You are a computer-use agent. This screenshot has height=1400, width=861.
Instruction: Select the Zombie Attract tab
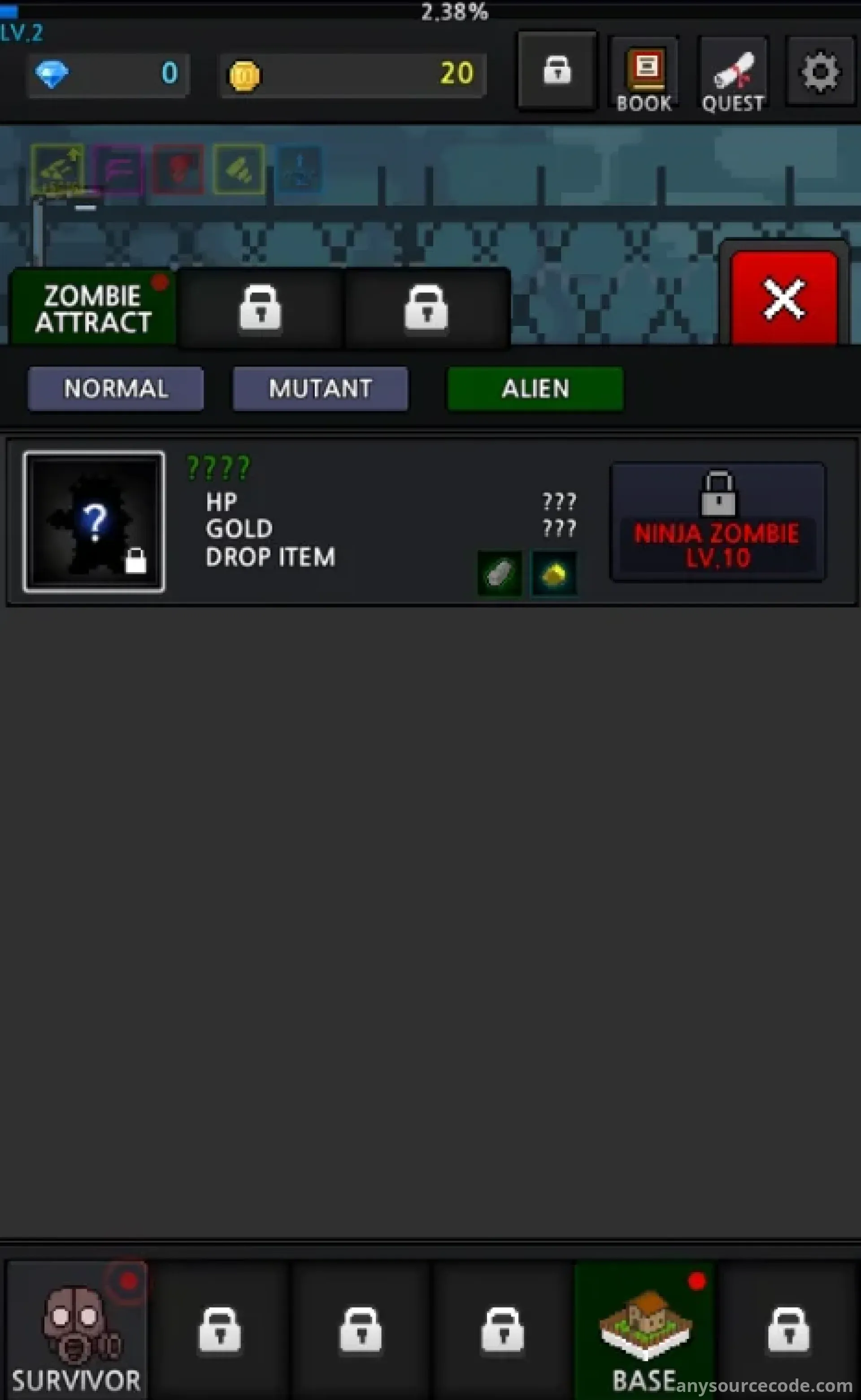93,308
